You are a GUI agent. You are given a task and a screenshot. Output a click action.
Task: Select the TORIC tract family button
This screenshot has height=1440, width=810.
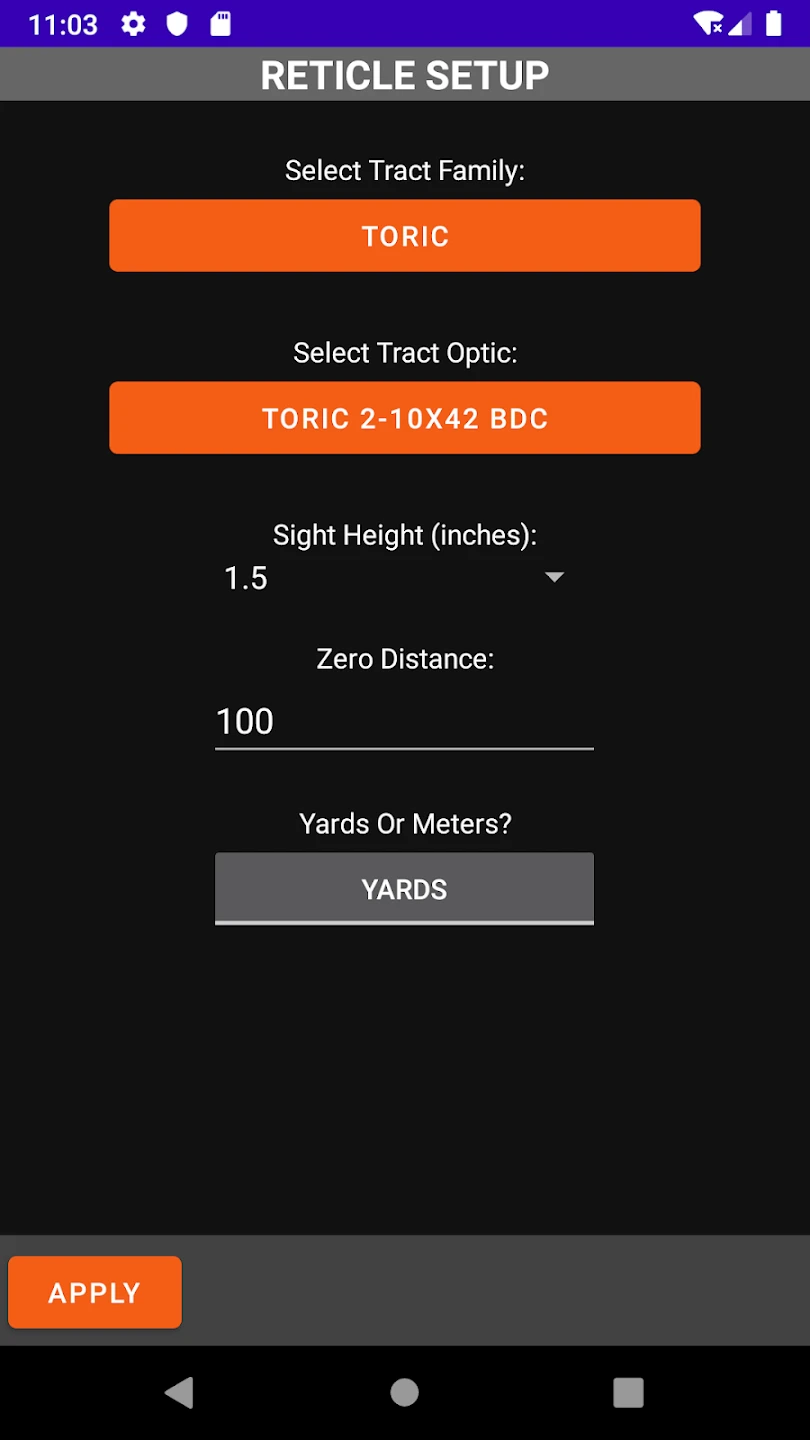(x=404, y=236)
